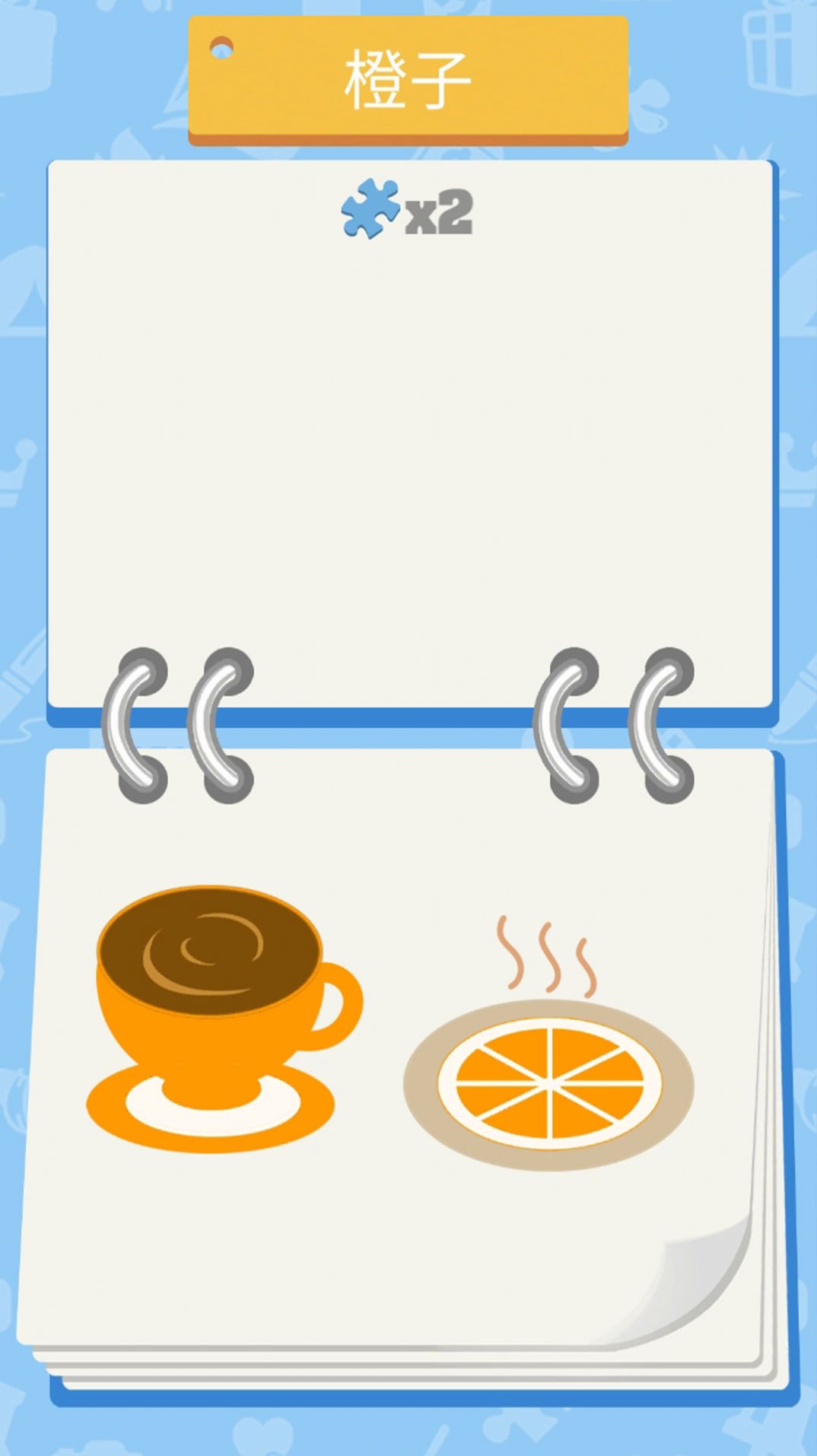Image resolution: width=817 pixels, height=1456 pixels.
Task: Select the orange coffee cup picture
Action: [219, 1018]
